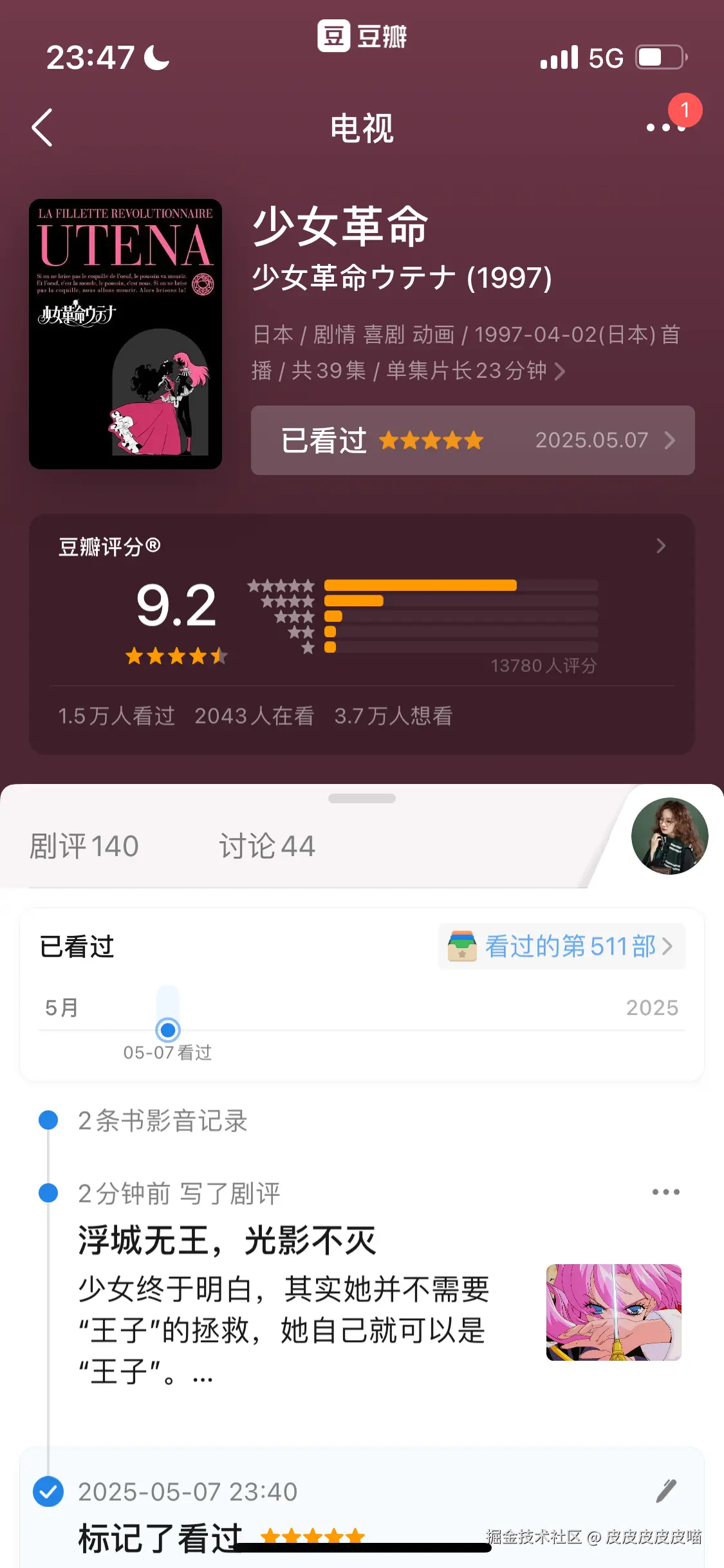Change rating by tapping the five-star row

pyautogui.click(x=431, y=440)
